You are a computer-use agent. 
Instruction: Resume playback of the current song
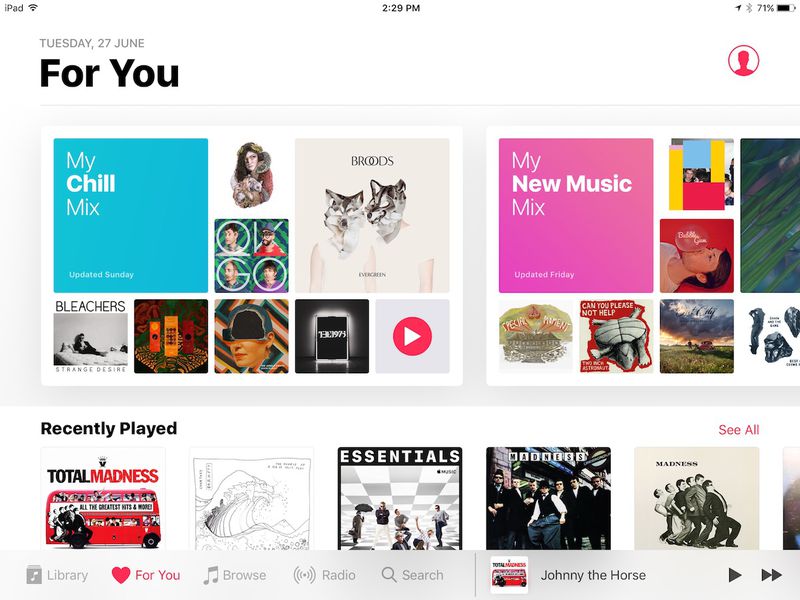click(735, 575)
